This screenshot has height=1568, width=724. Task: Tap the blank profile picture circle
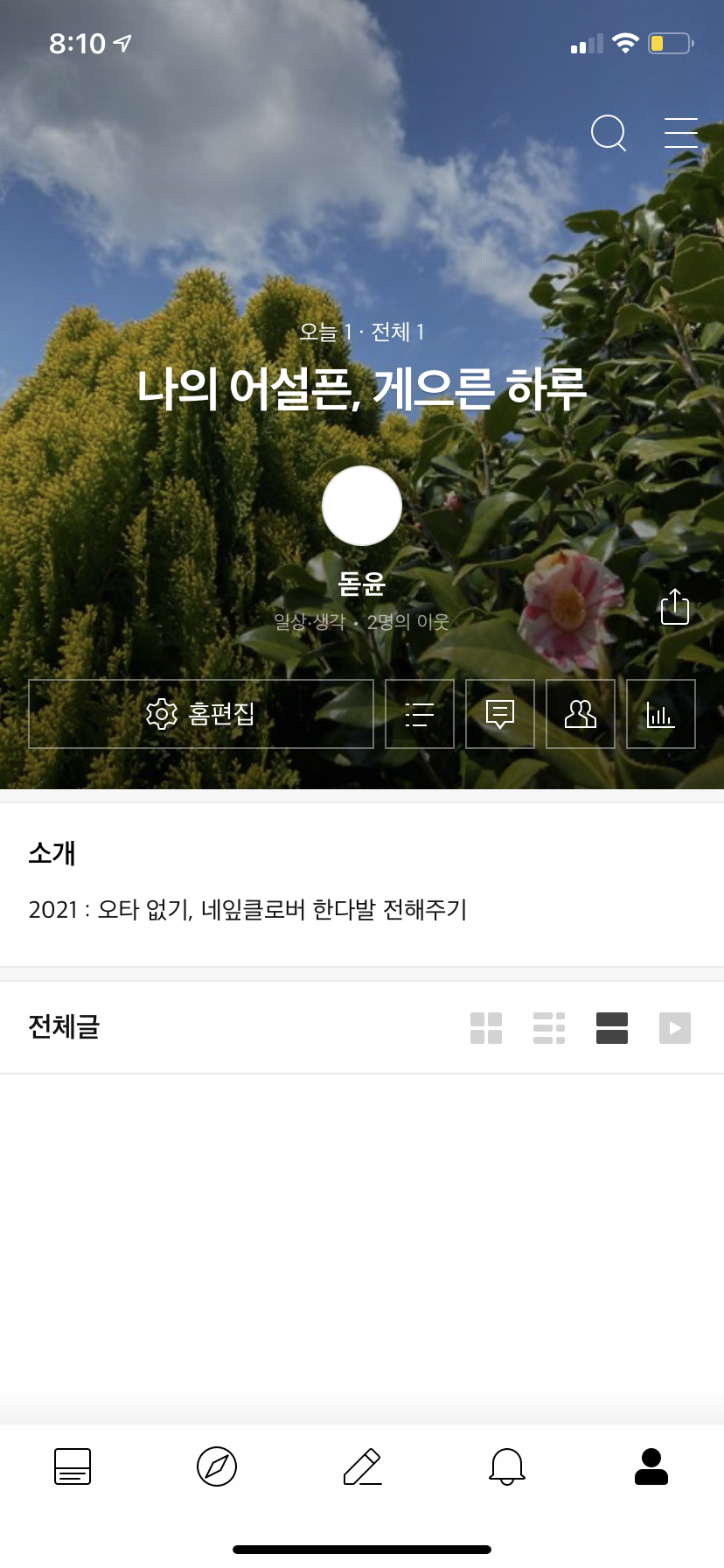[362, 506]
